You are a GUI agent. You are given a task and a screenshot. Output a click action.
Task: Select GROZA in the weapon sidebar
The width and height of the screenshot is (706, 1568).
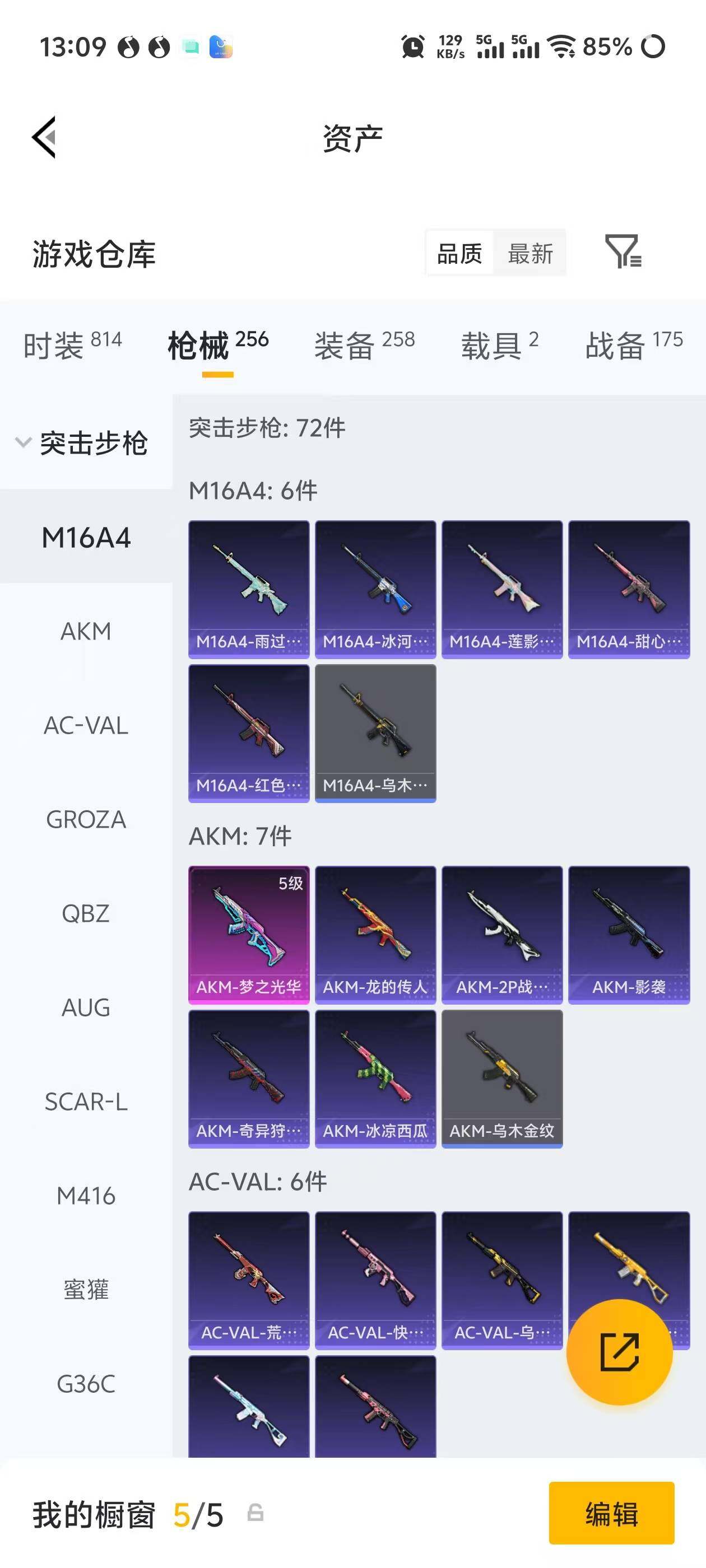(86, 819)
